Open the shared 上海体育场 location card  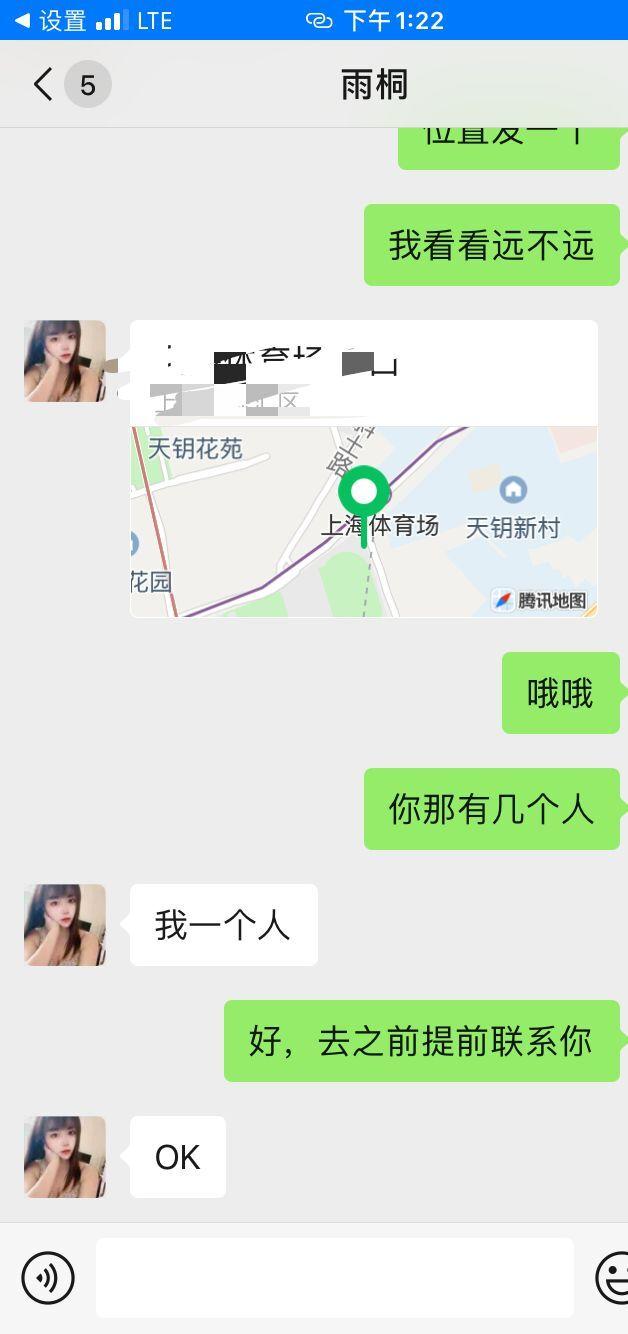point(364,468)
